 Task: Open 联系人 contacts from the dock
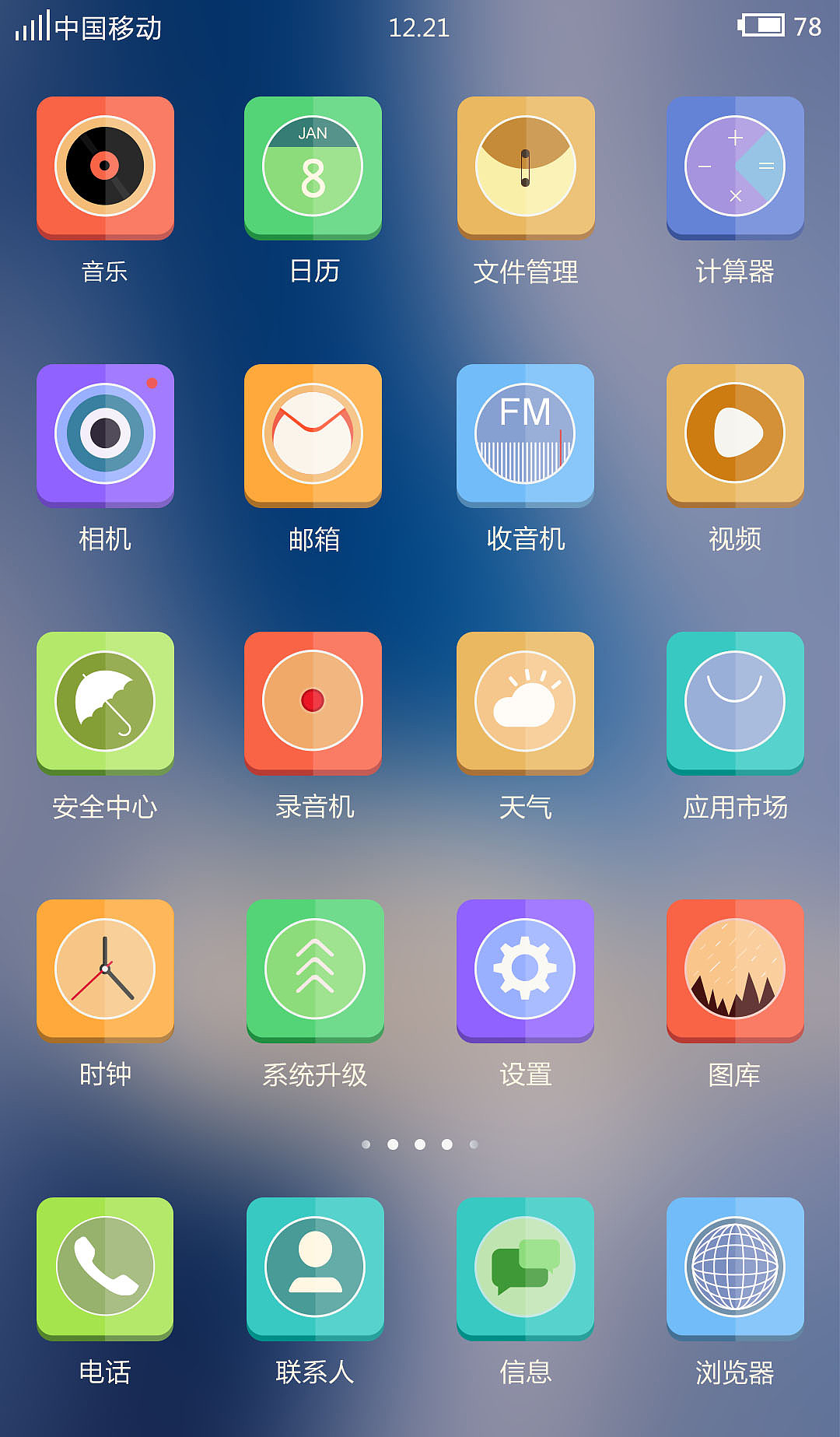[313, 1267]
